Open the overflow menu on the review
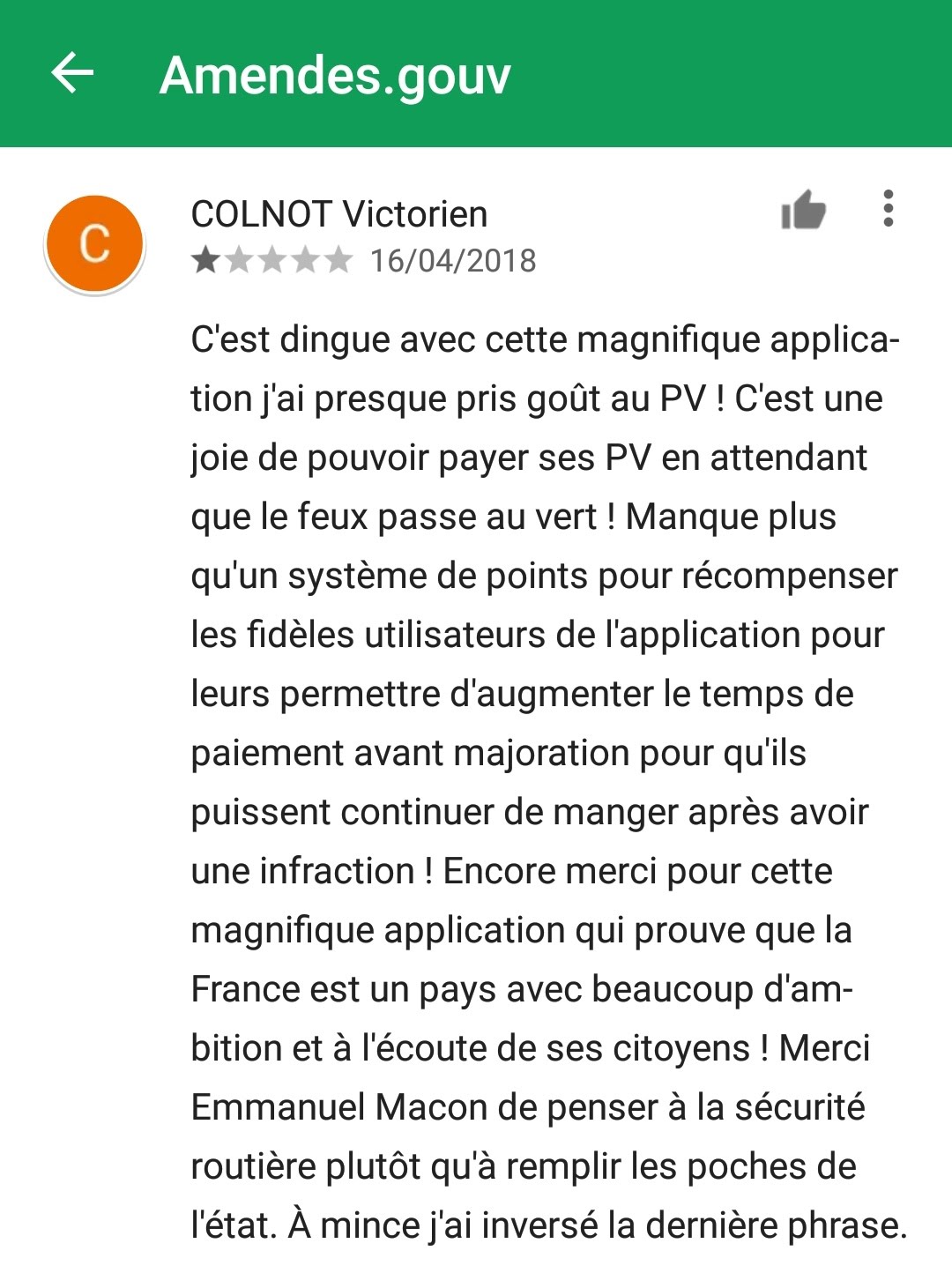 click(x=888, y=208)
